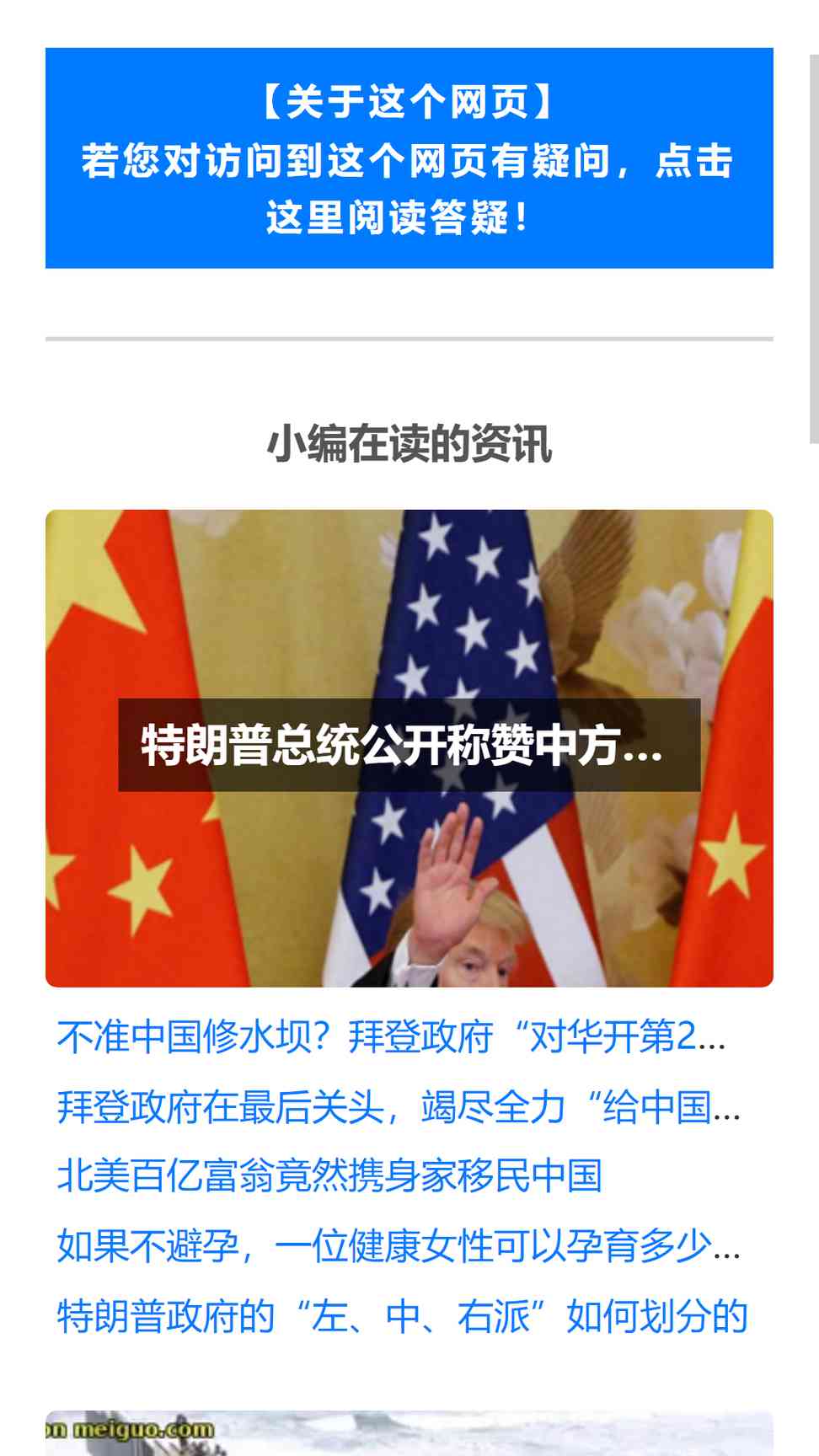Open the 特朗普总统公开称赞中方 featured article
Image resolution: width=819 pixels, height=1456 pixels.
coord(409,748)
